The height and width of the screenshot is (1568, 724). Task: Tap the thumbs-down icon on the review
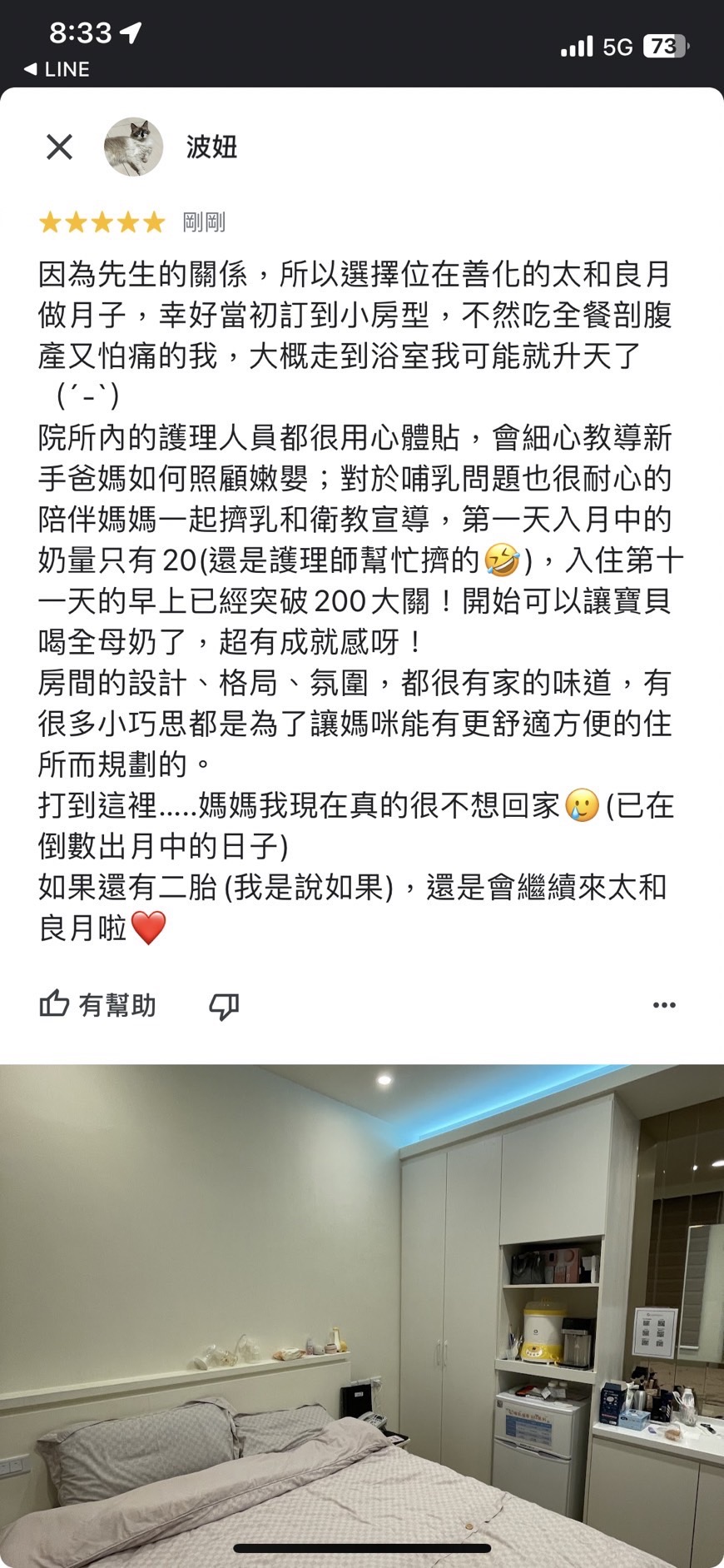point(224,1006)
